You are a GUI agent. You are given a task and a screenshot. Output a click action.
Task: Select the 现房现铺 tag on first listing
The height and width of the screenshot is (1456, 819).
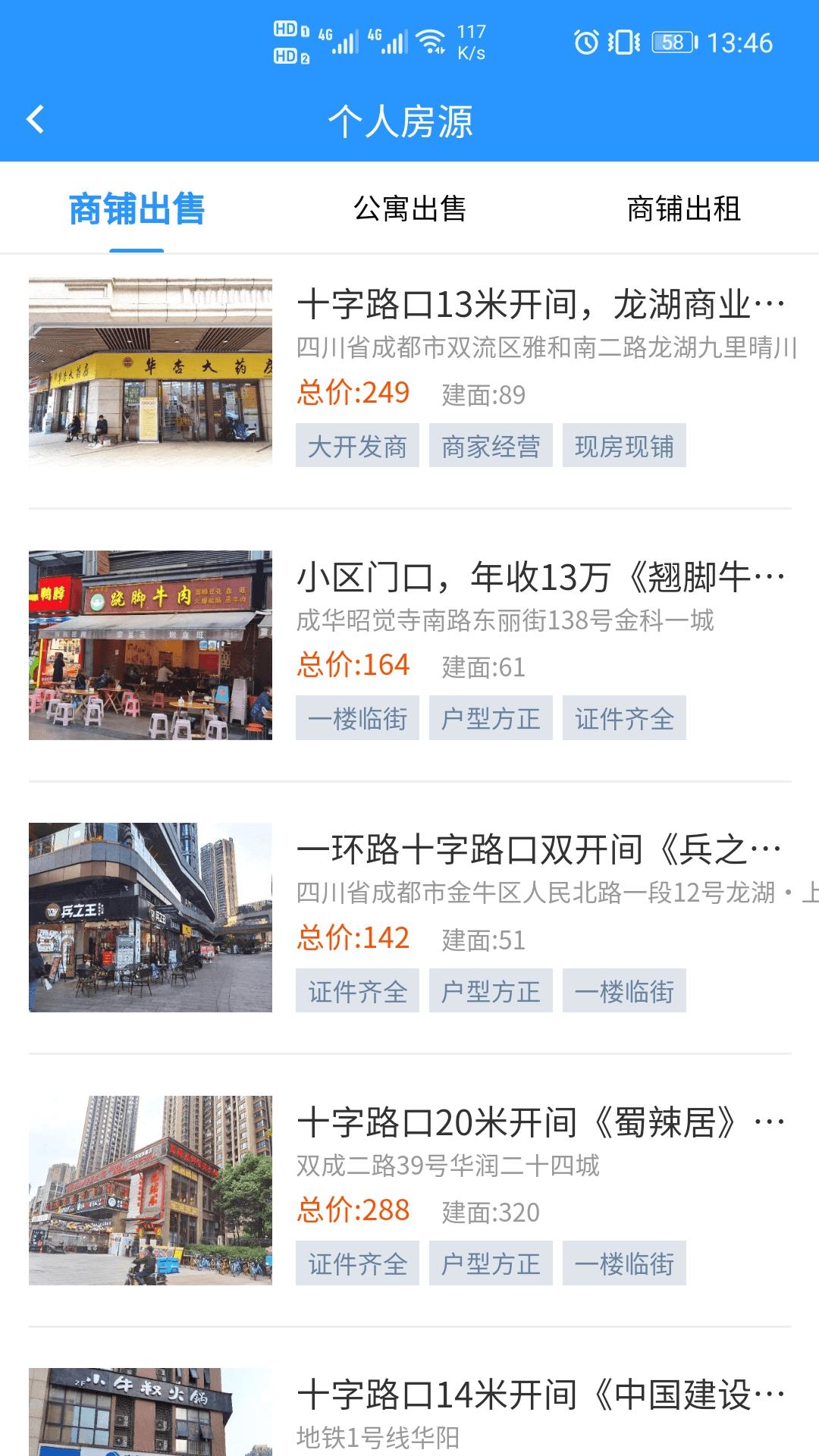click(623, 447)
